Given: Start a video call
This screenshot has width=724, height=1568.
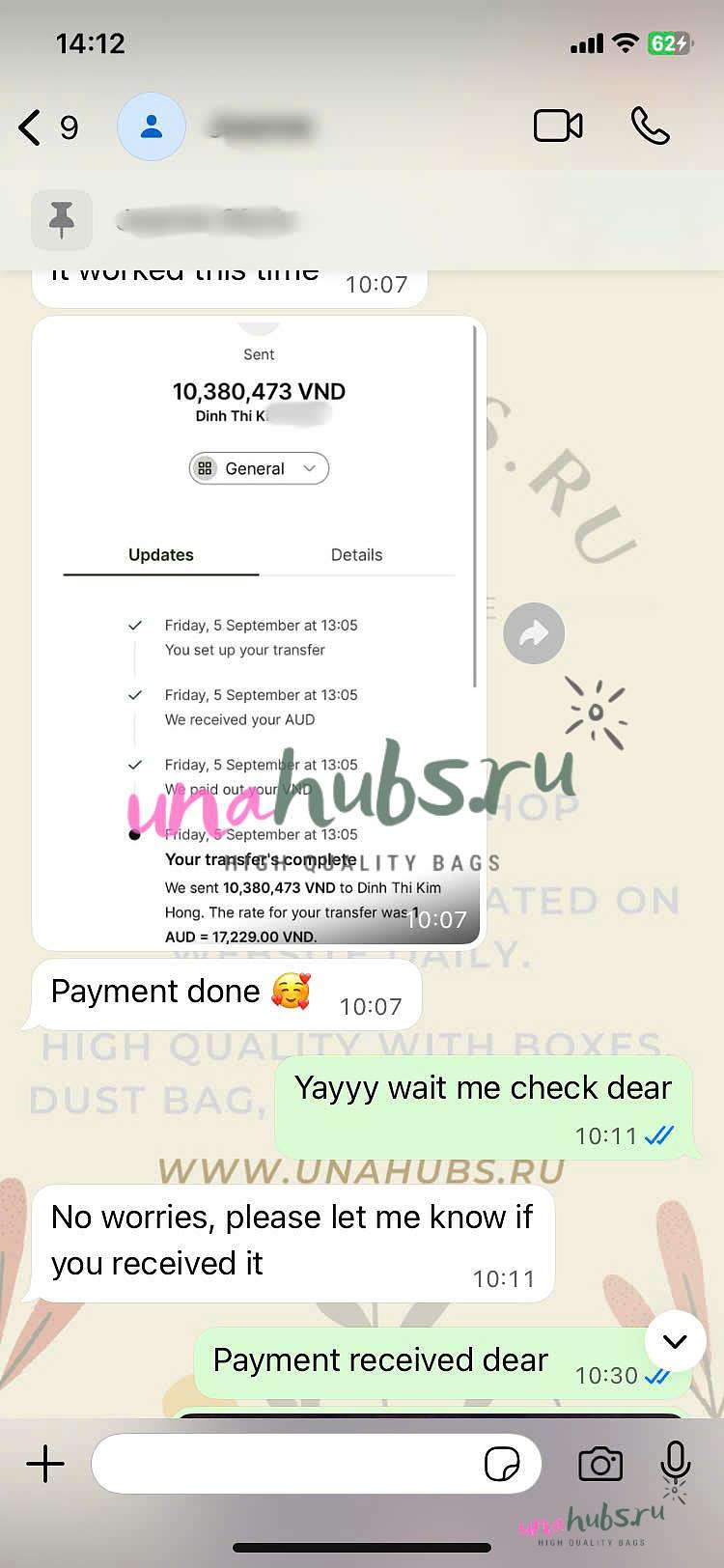Looking at the screenshot, I should [558, 126].
